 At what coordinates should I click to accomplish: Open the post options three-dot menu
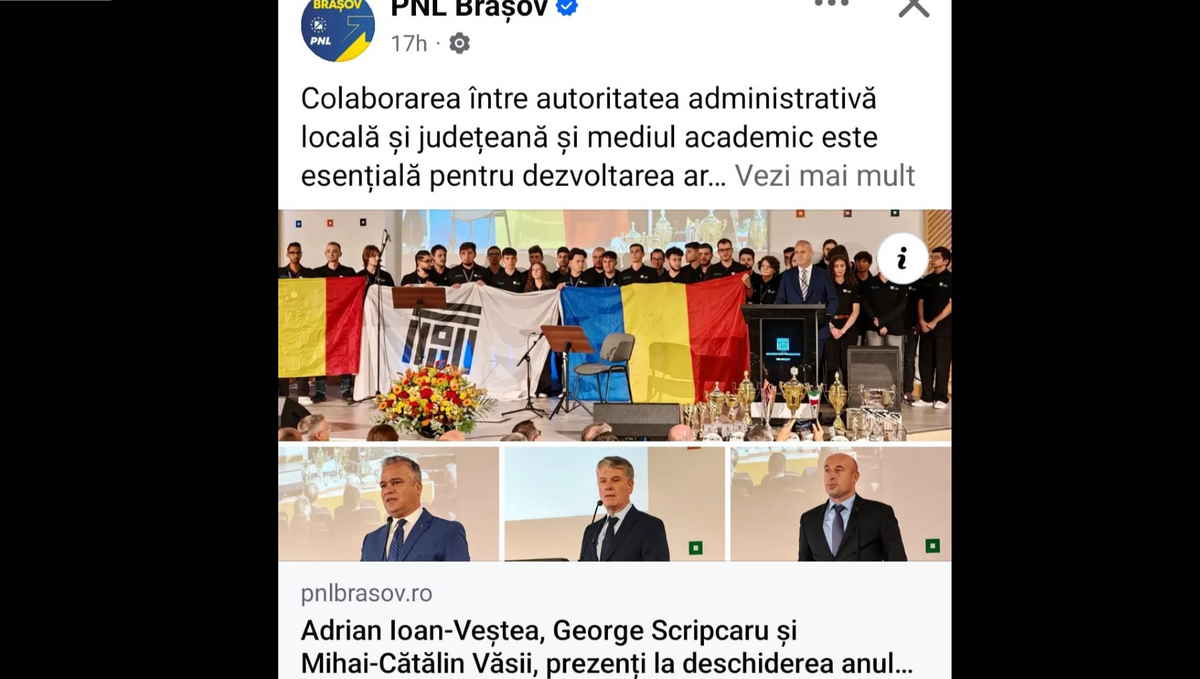click(831, 4)
